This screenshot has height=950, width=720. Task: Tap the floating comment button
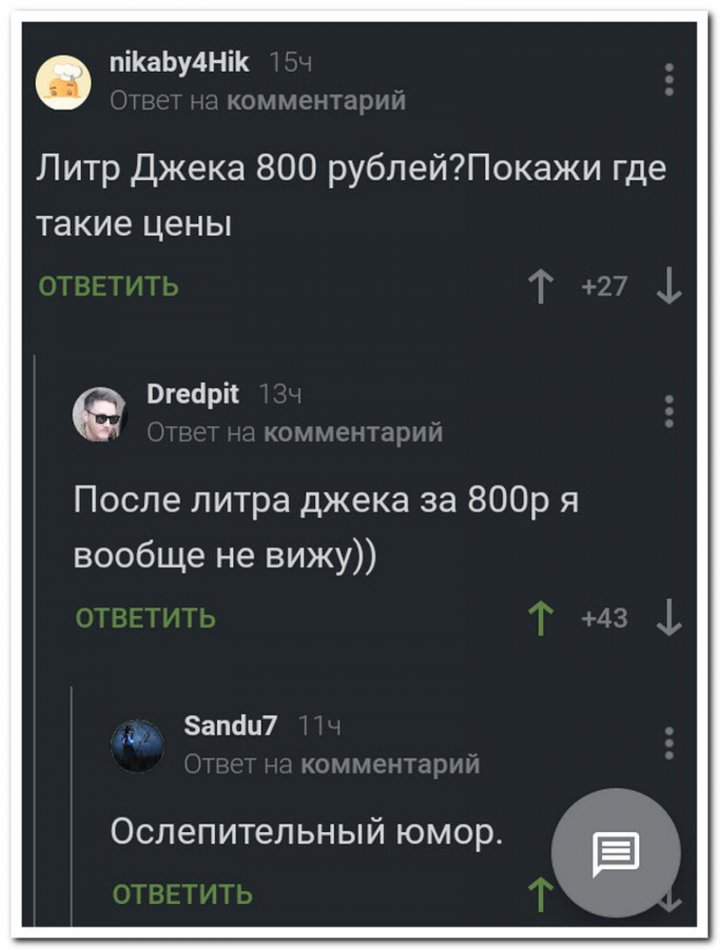(616, 853)
